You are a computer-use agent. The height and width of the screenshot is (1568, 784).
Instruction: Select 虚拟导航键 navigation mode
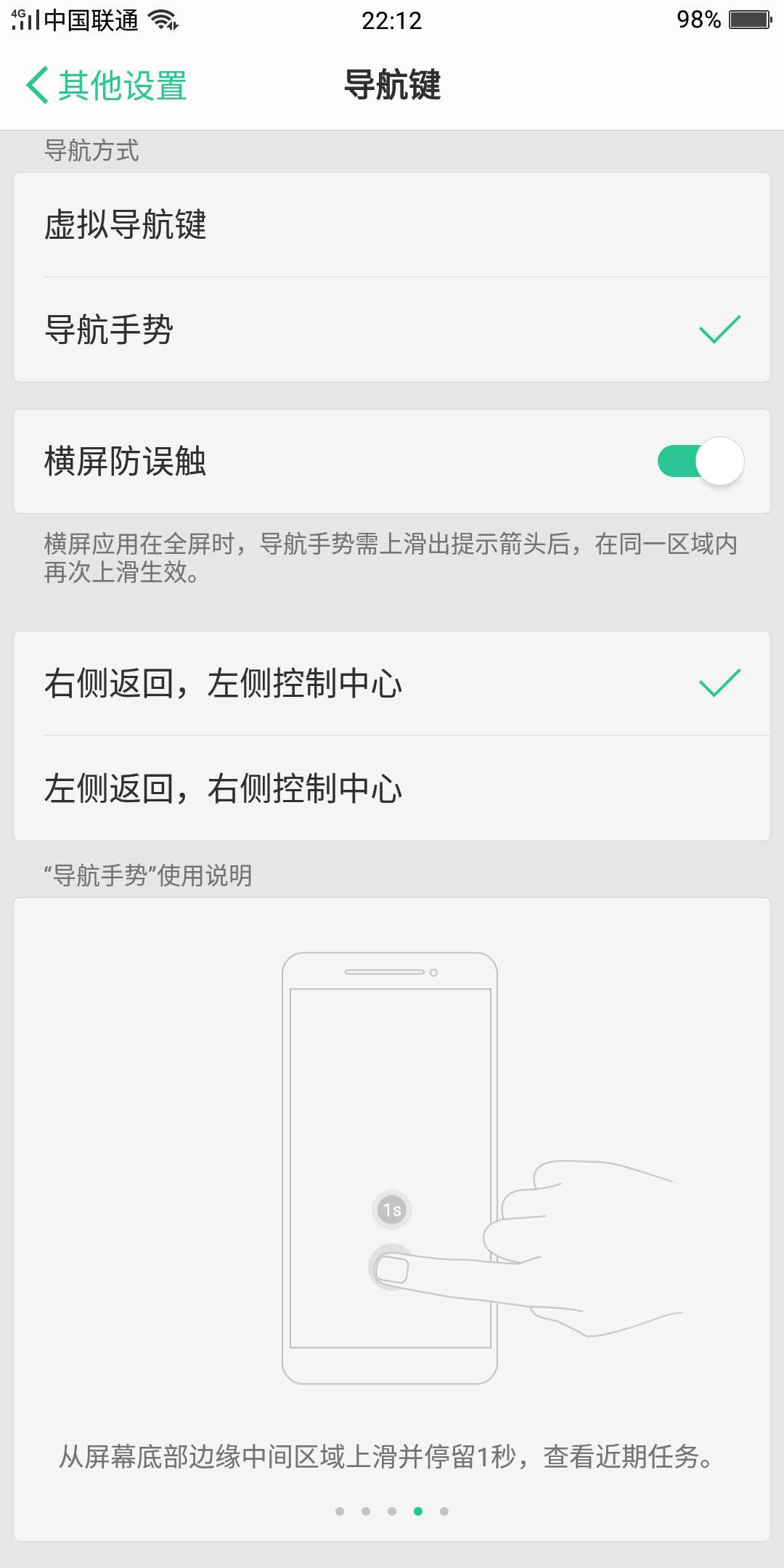tap(392, 225)
